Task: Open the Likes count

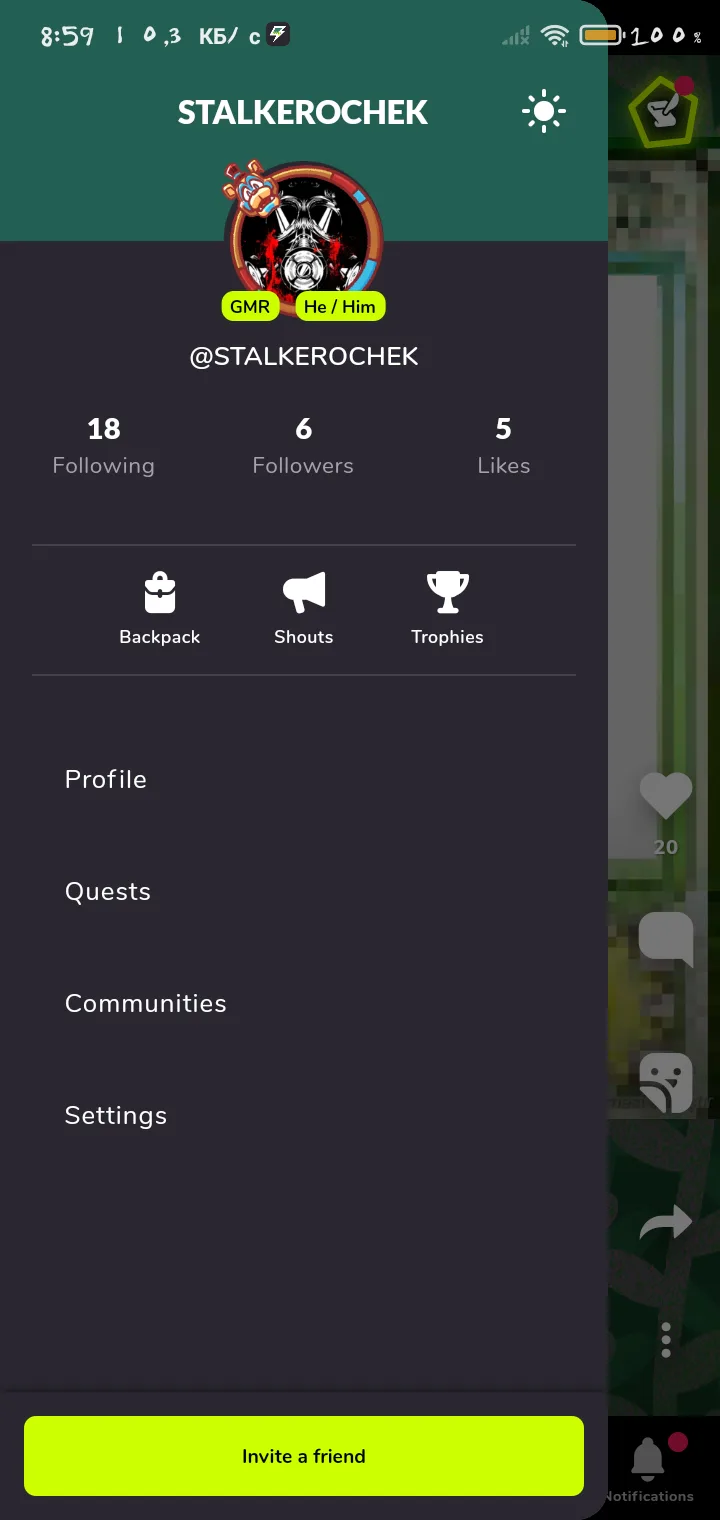Action: point(503,446)
